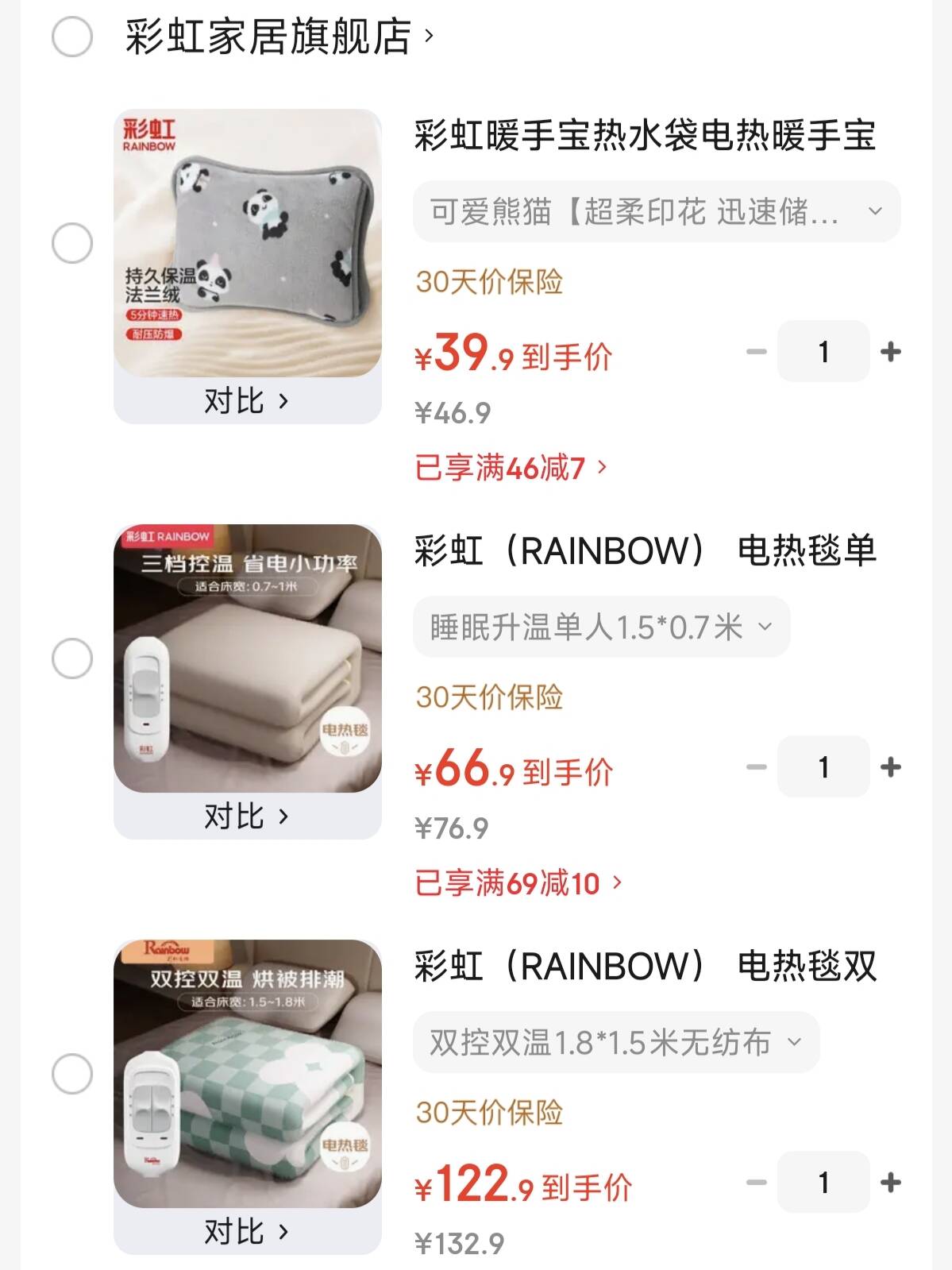View the 已享满46减7 discount details
The height and width of the screenshot is (1270, 952).
tap(511, 468)
